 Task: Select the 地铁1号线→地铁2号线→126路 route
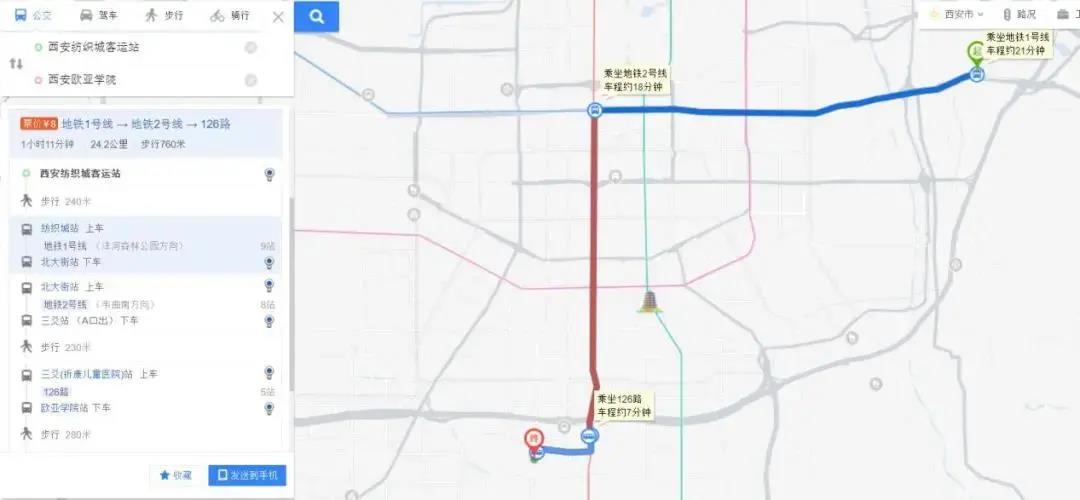[146, 124]
